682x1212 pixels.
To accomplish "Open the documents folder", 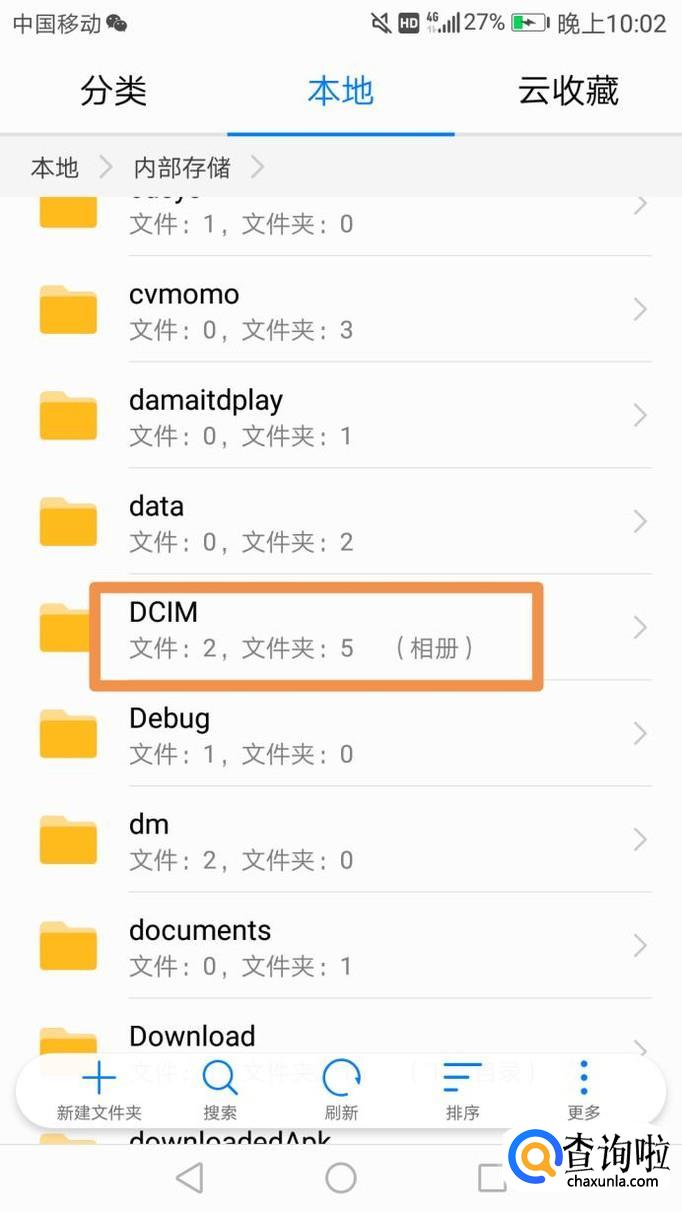I will pos(340,946).
